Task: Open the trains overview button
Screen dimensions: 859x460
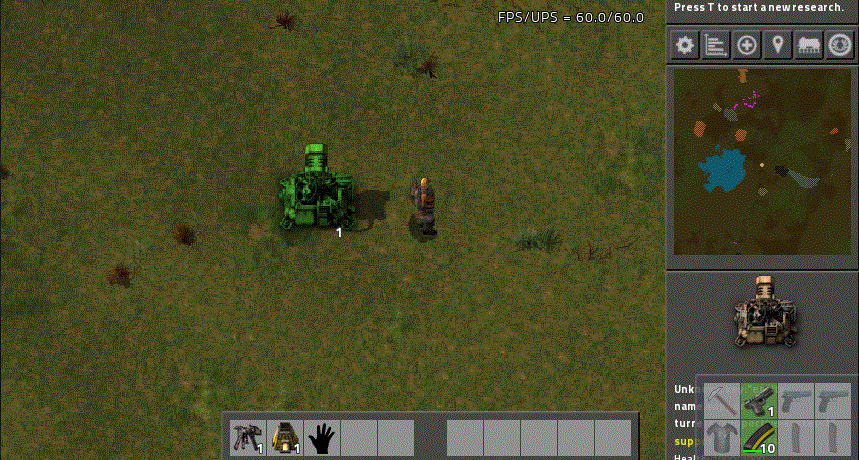Action: [x=808, y=45]
